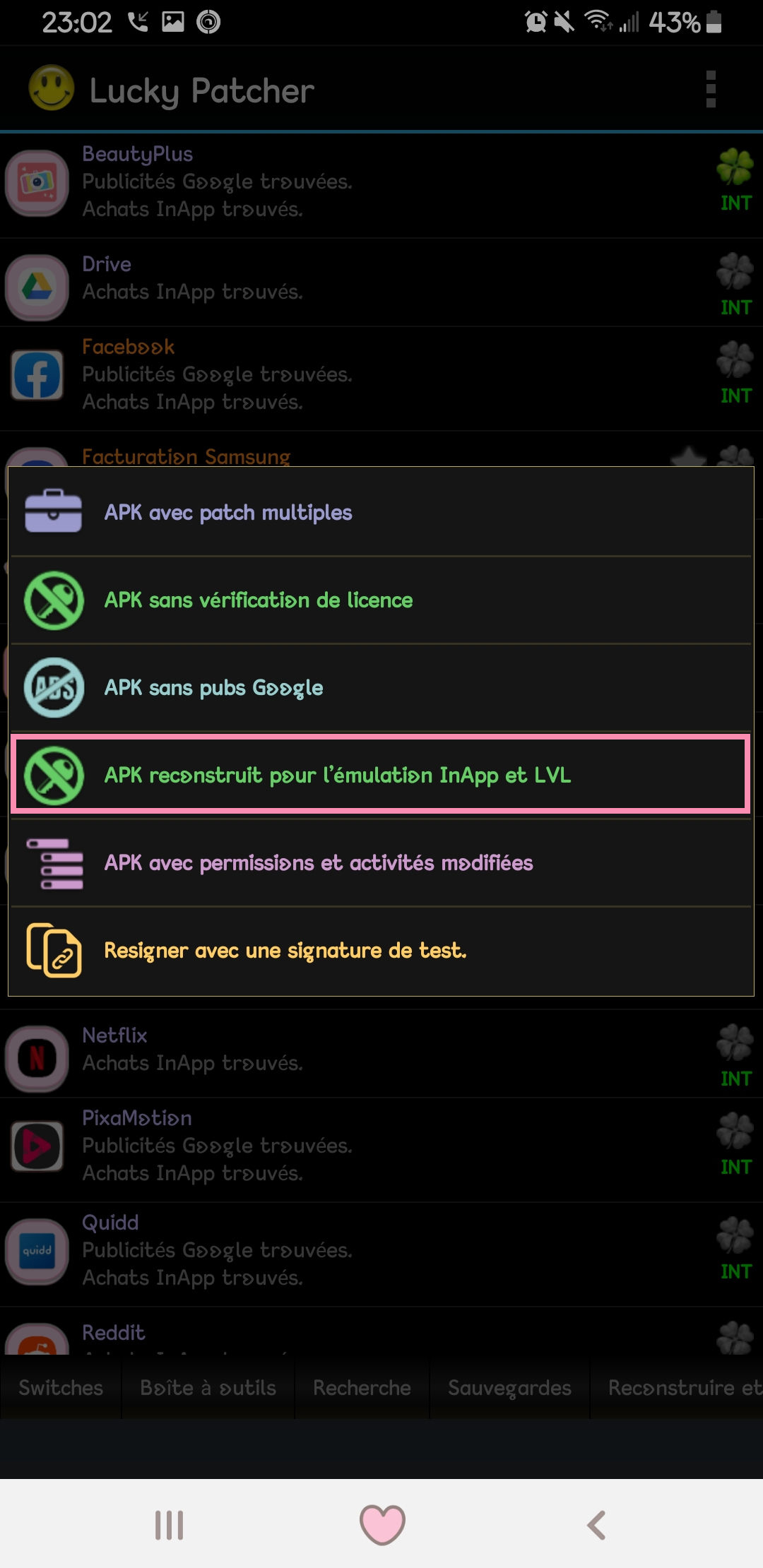Open the Reconstruire tab

click(677, 1388)
